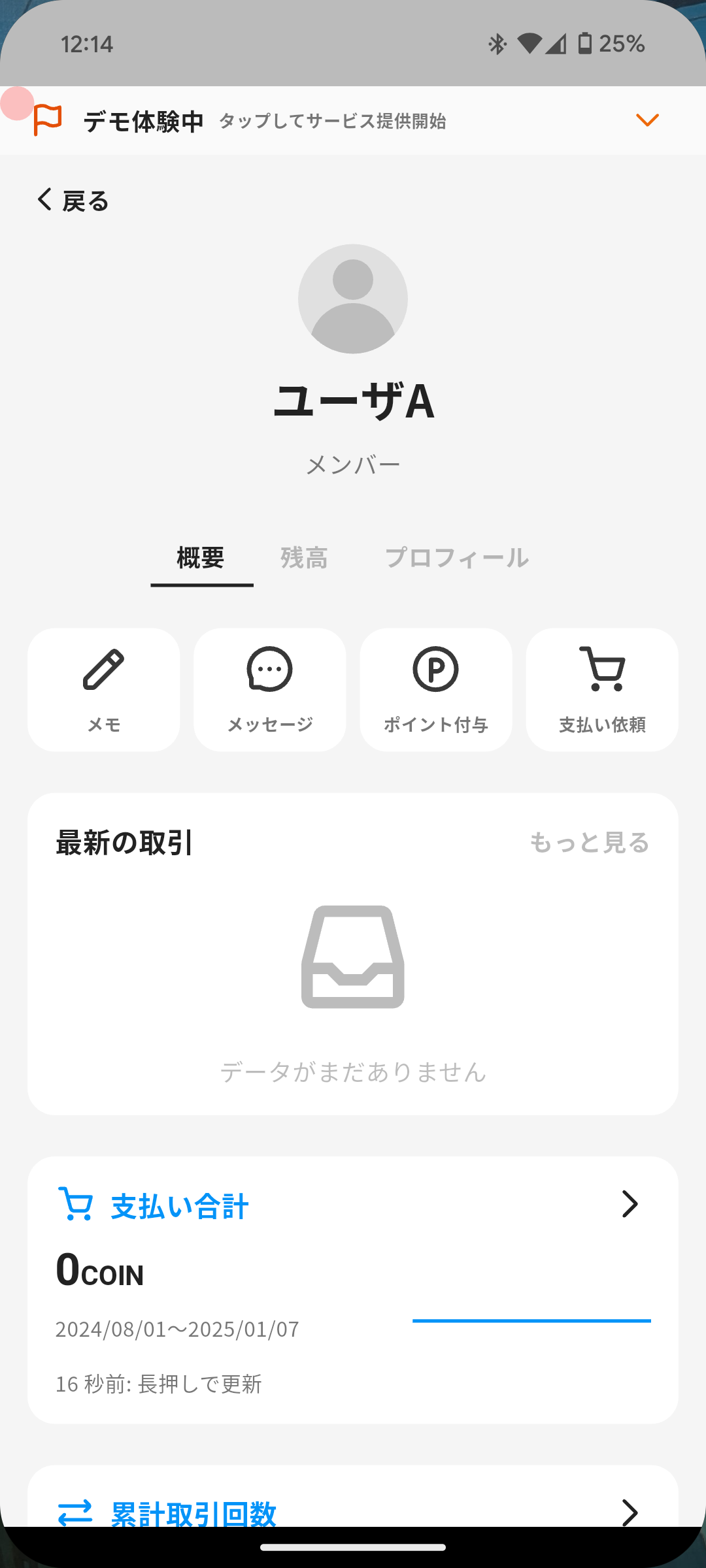
Task: Open the プロフィール tab
Action: pyautogui.click(x=458, y=557)
